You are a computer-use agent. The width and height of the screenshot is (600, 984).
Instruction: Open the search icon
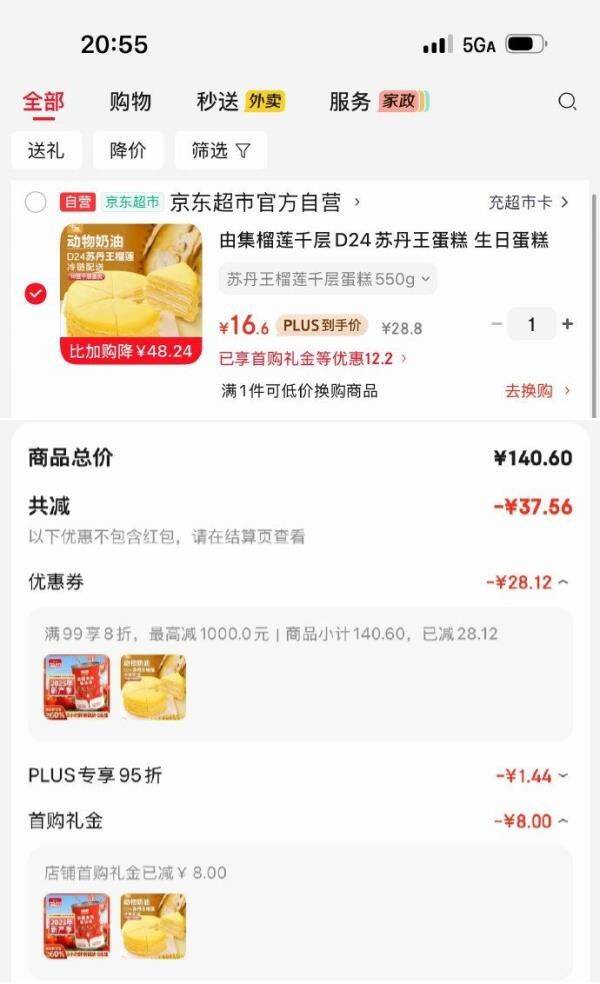[567, 101]
